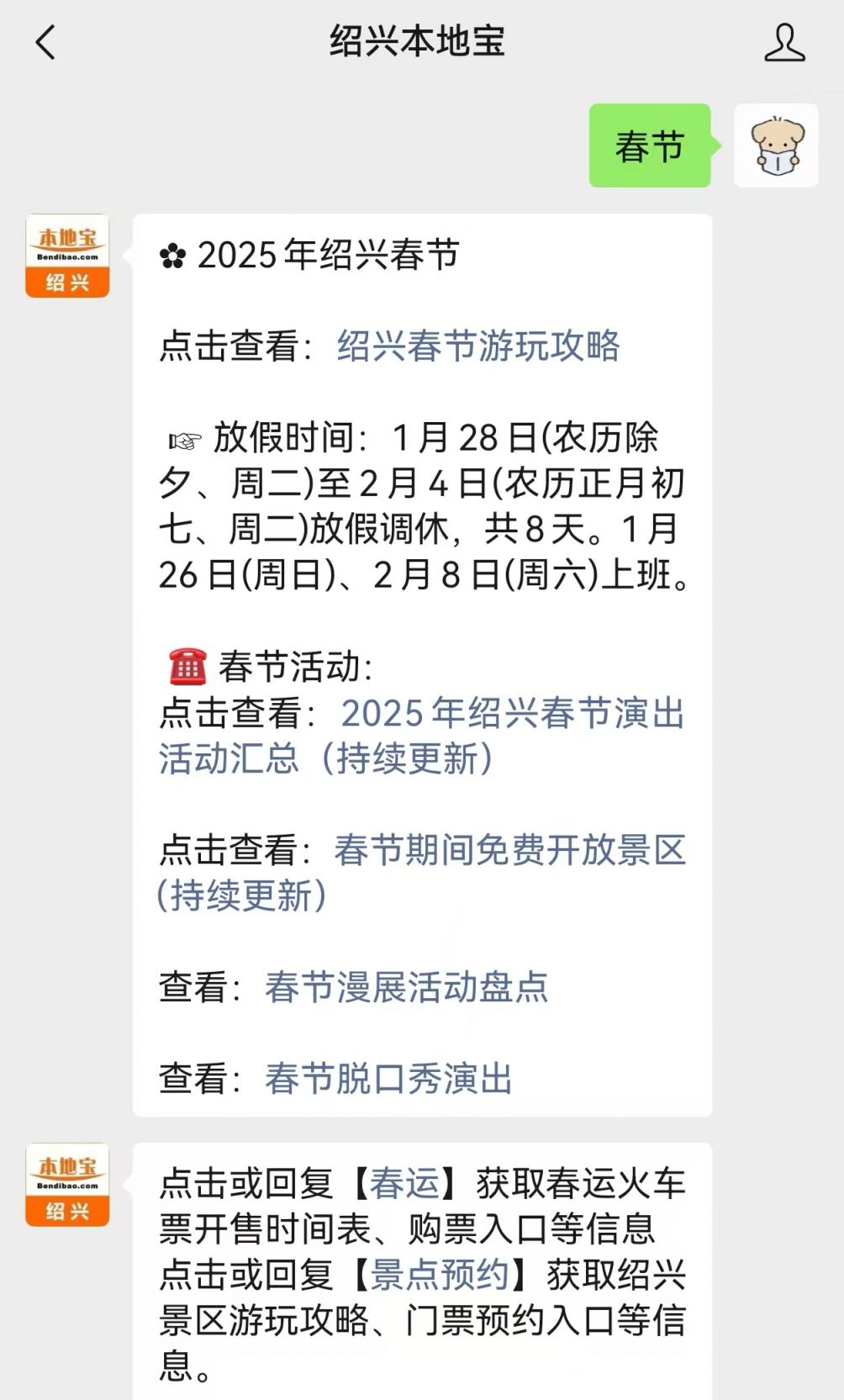
Task: Open the 春节漫展活动盘点 link
Action: [x=406, y=987]
